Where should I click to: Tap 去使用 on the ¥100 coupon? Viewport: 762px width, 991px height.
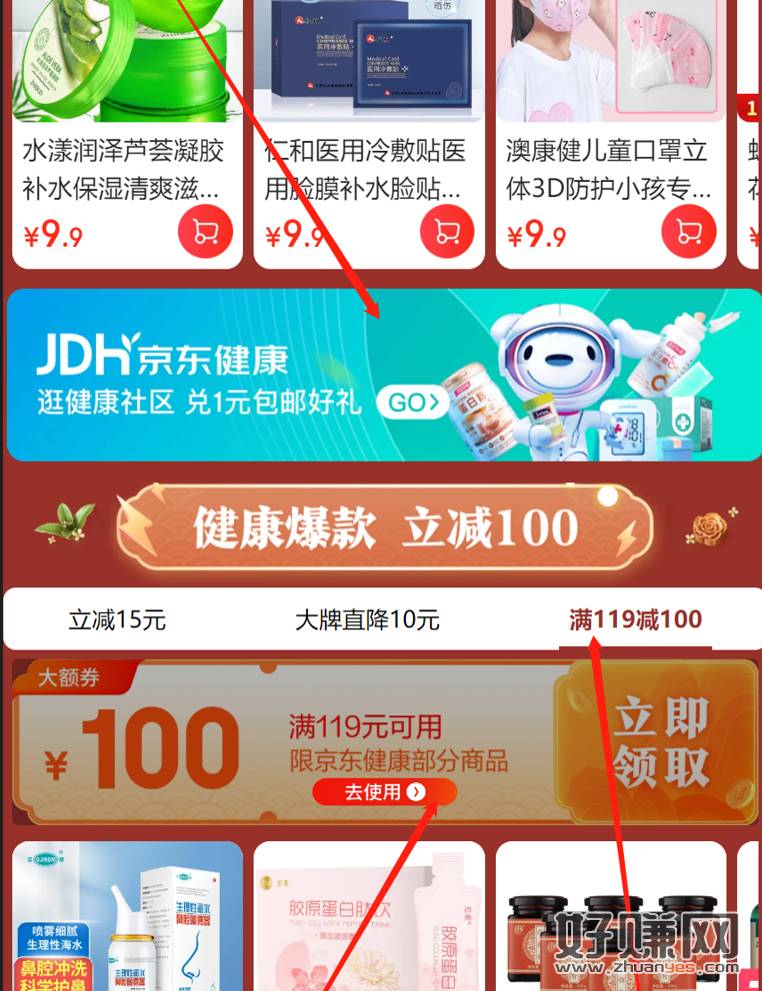point(385,792)
